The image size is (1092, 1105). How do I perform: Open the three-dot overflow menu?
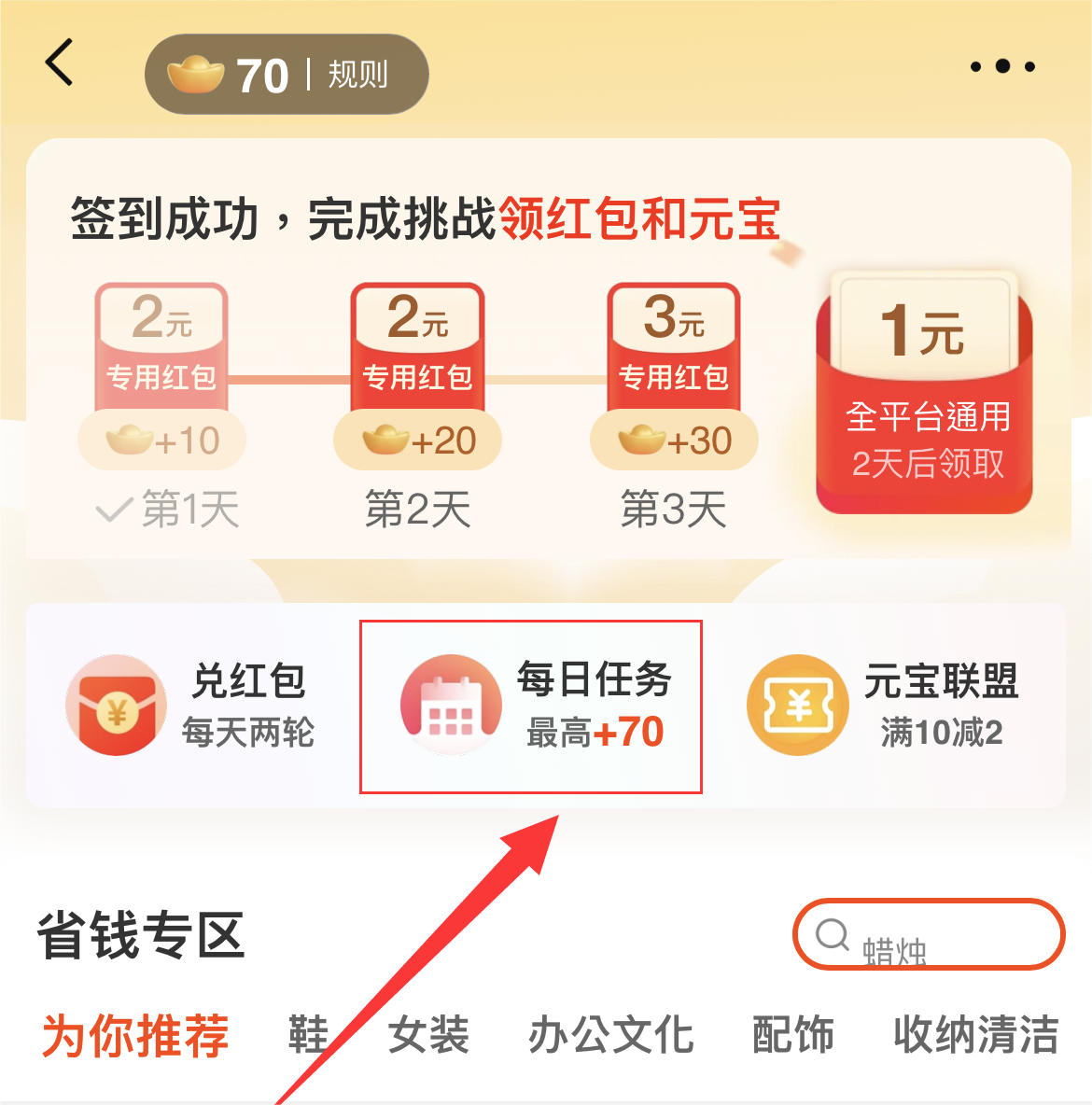click(x=1002, y=66)
